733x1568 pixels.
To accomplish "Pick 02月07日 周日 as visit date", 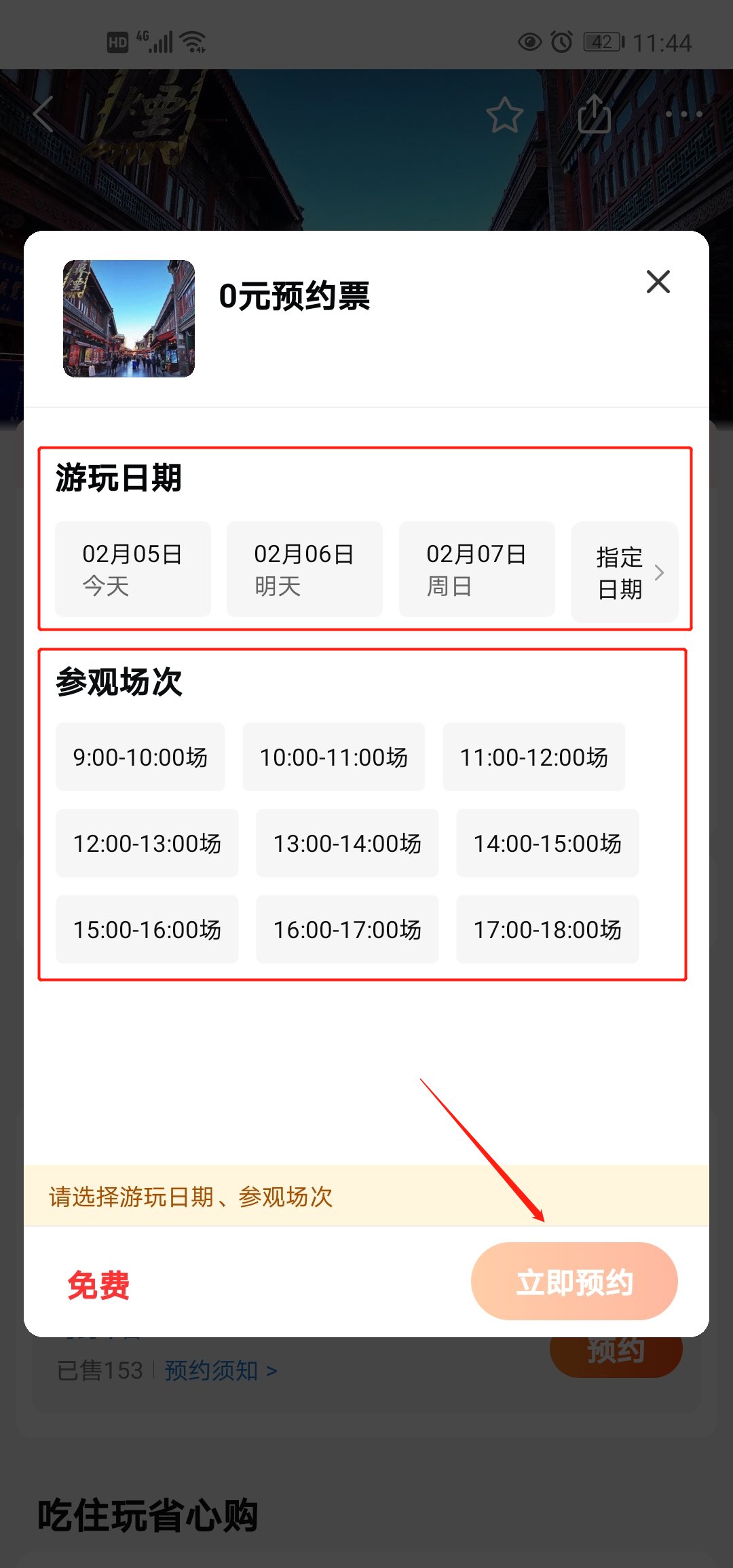I will [x=476, y=569].
